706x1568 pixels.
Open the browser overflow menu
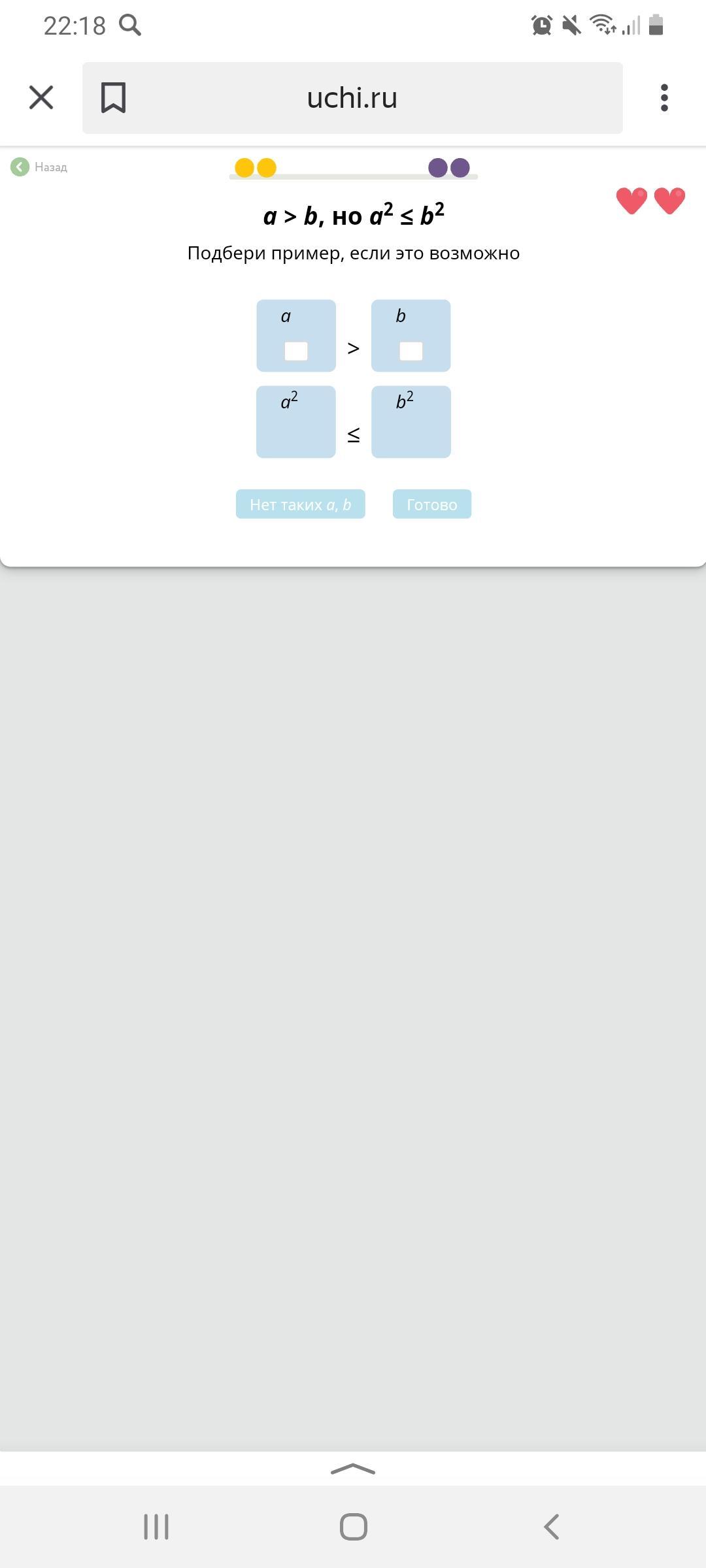664,98
